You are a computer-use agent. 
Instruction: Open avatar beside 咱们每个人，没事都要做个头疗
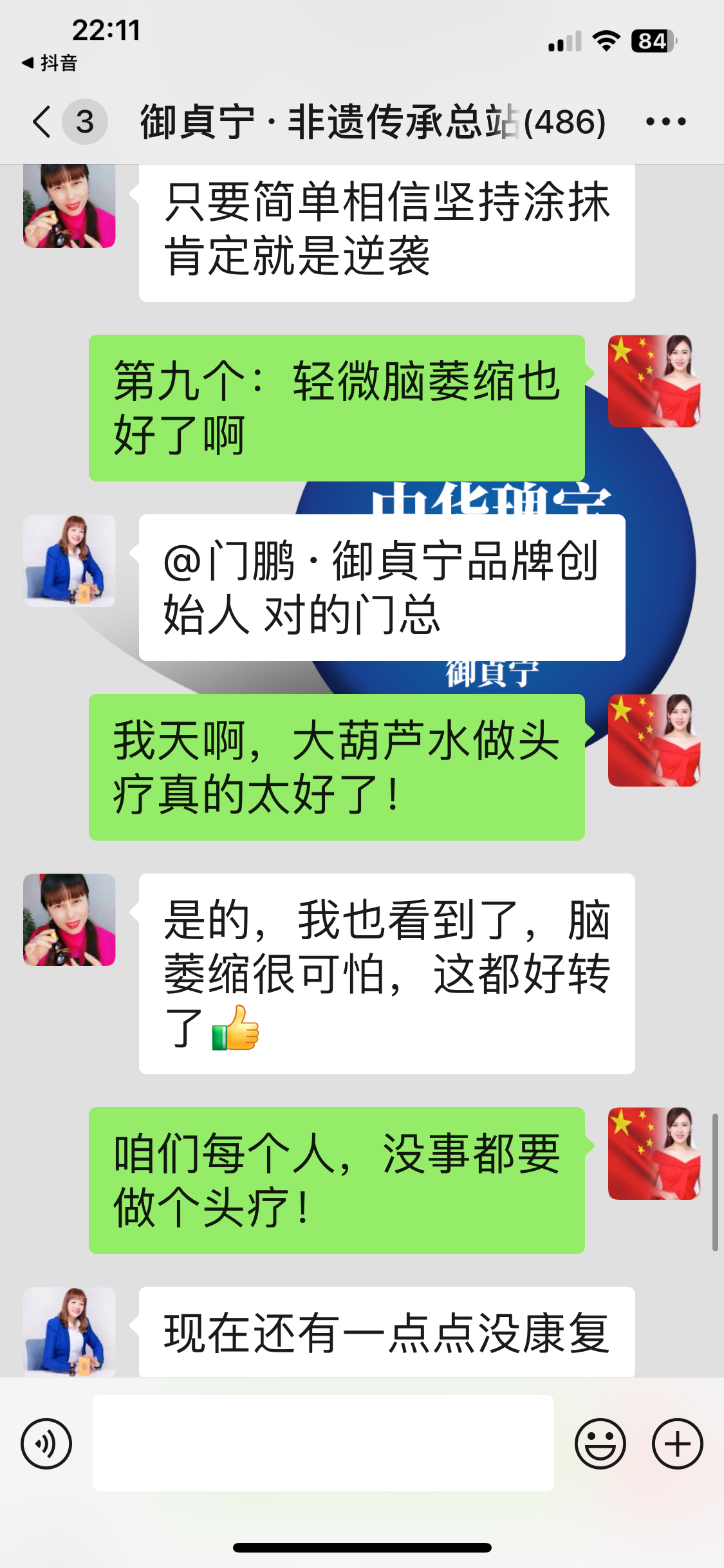click(x=654, y=1153)
